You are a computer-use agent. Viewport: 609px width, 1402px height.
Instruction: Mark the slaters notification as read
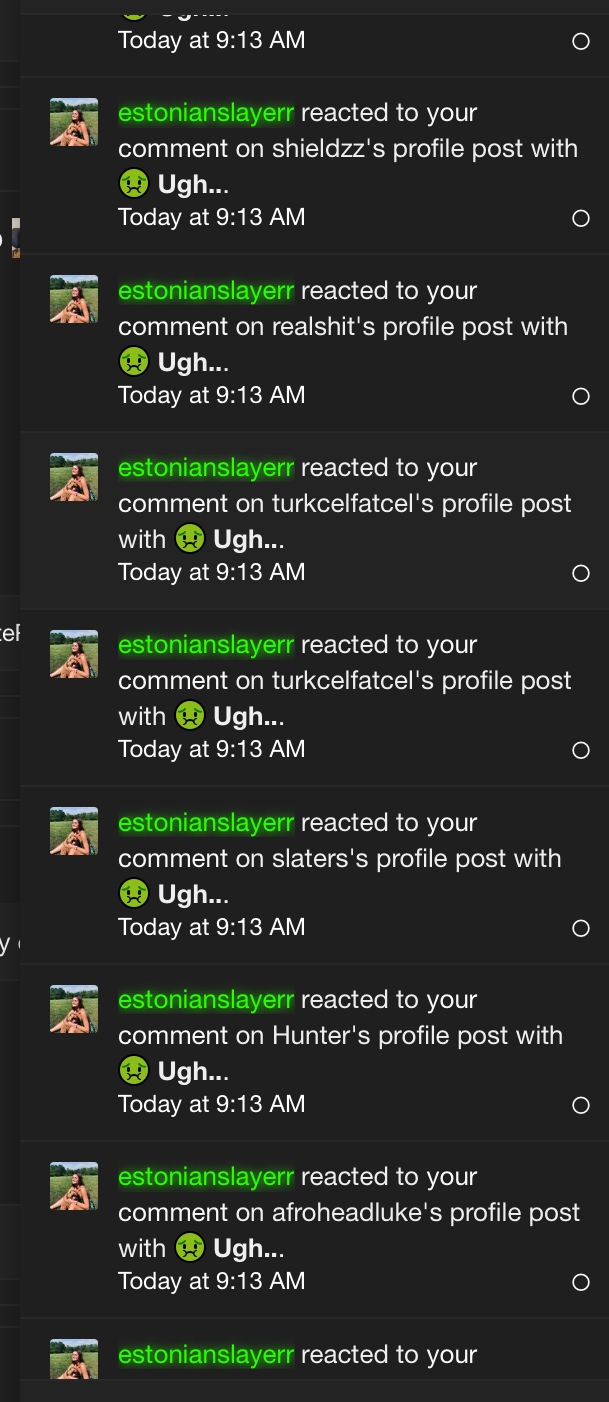(581, 928)
